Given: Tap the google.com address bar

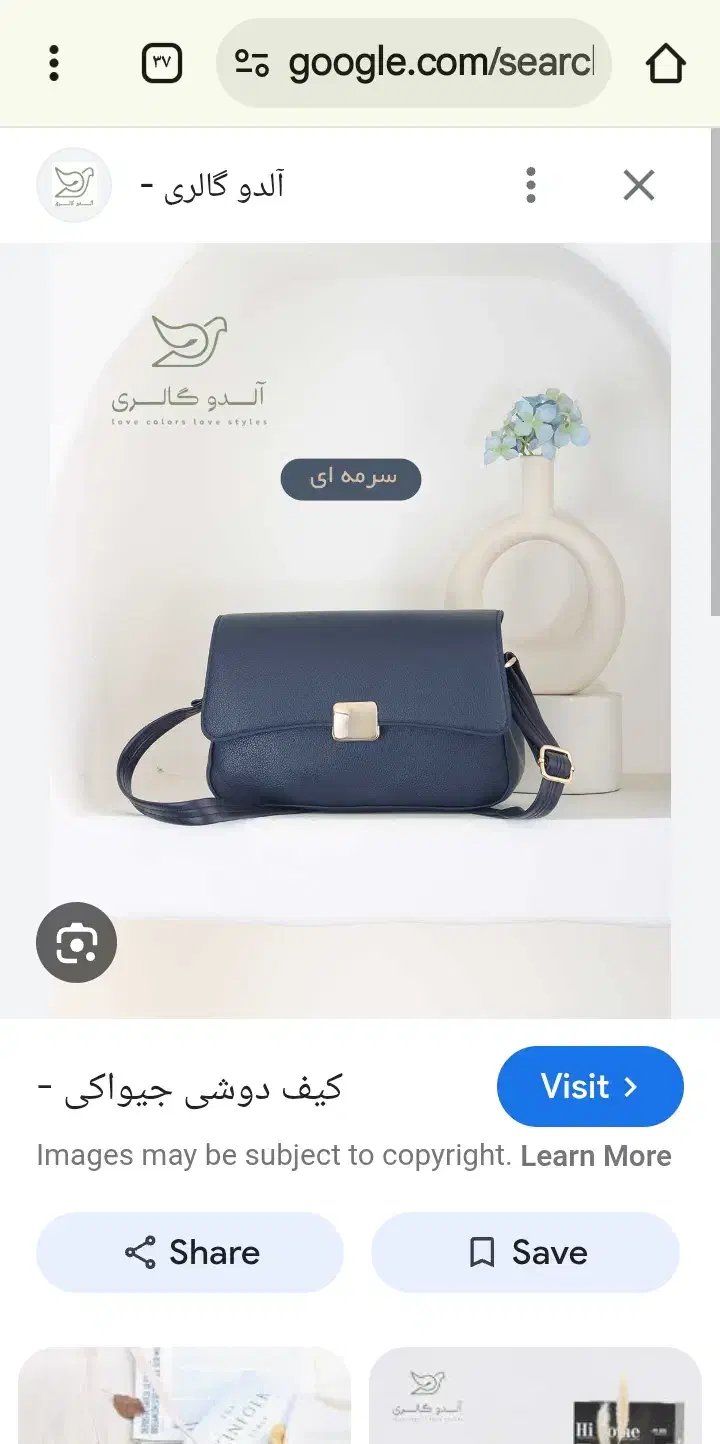Looking at the screenshot, I should coord(414,64).
